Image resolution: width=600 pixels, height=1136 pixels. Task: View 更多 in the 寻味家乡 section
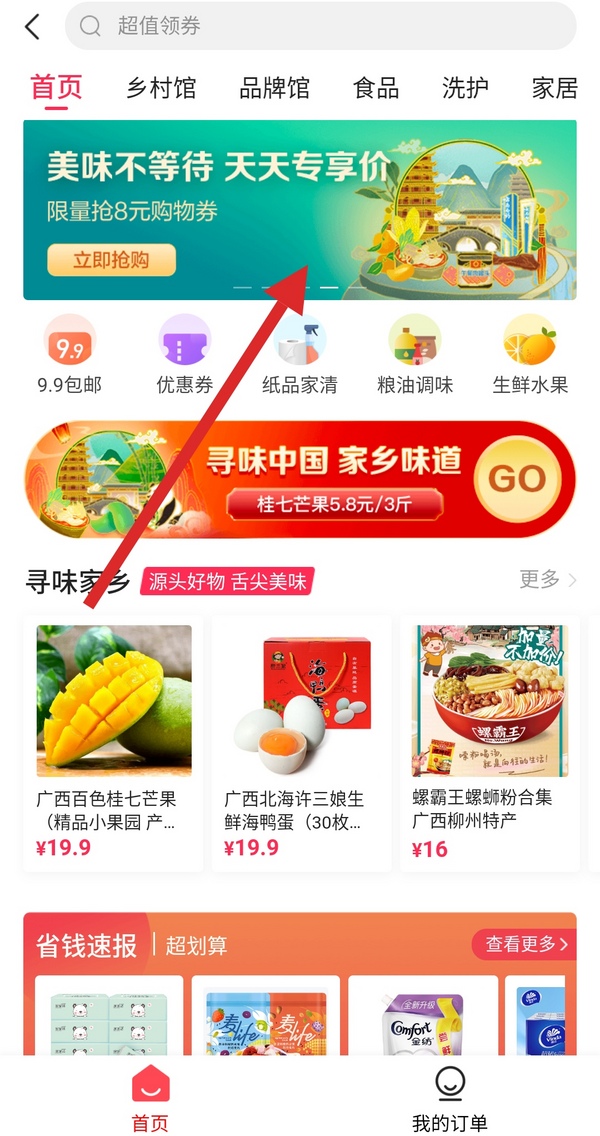pyautogui.click(x=548, y=580)
